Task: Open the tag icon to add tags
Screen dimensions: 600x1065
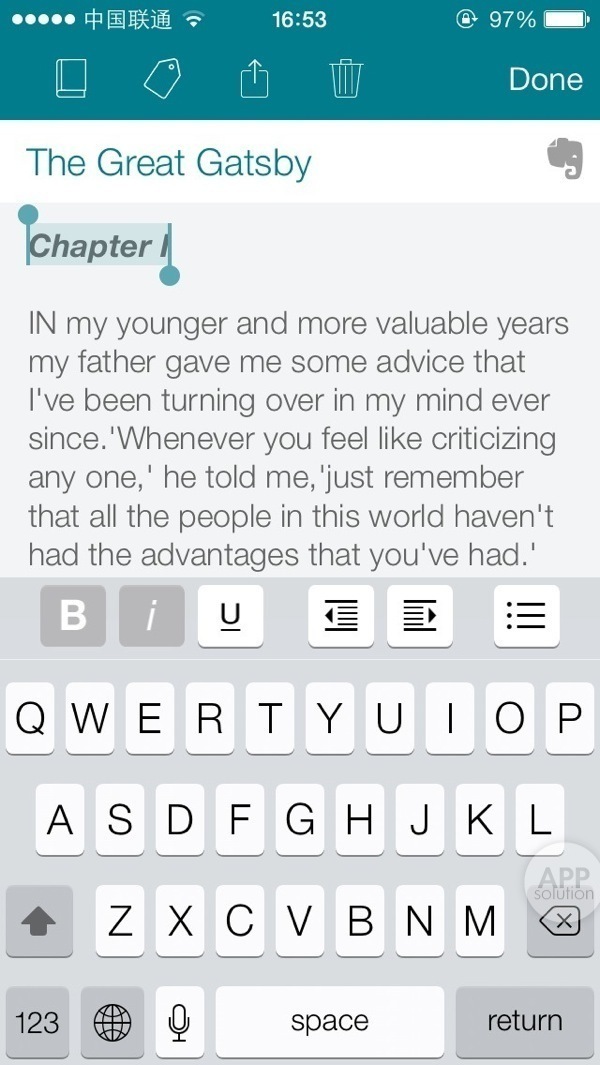Action: (162, 79)
